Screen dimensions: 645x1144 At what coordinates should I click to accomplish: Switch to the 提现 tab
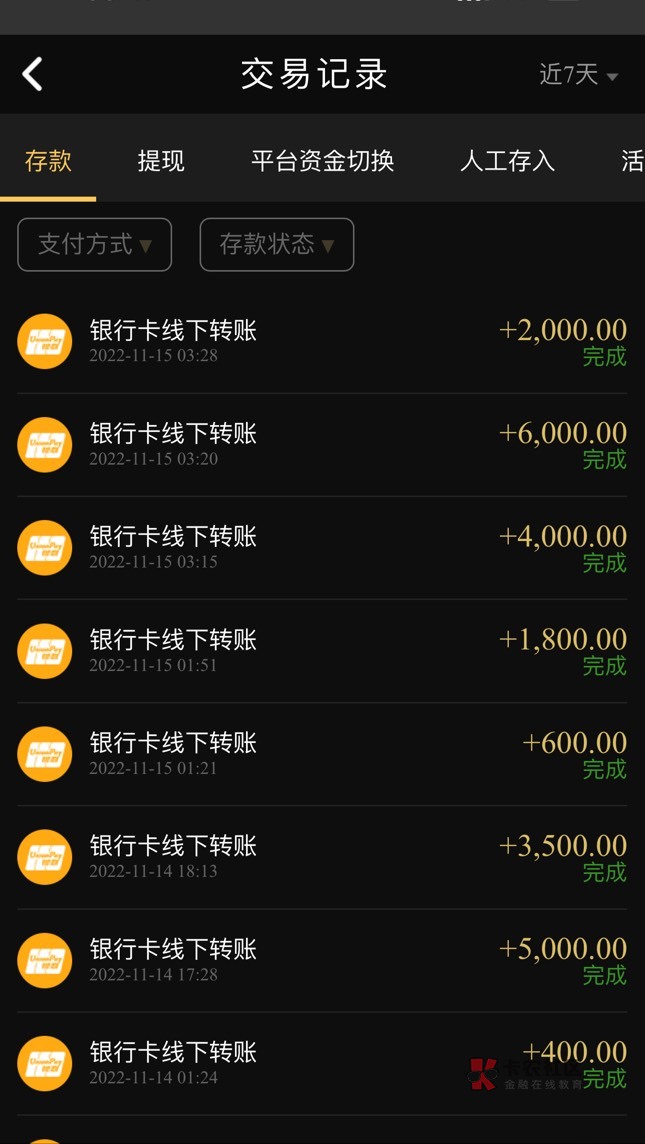161,161
